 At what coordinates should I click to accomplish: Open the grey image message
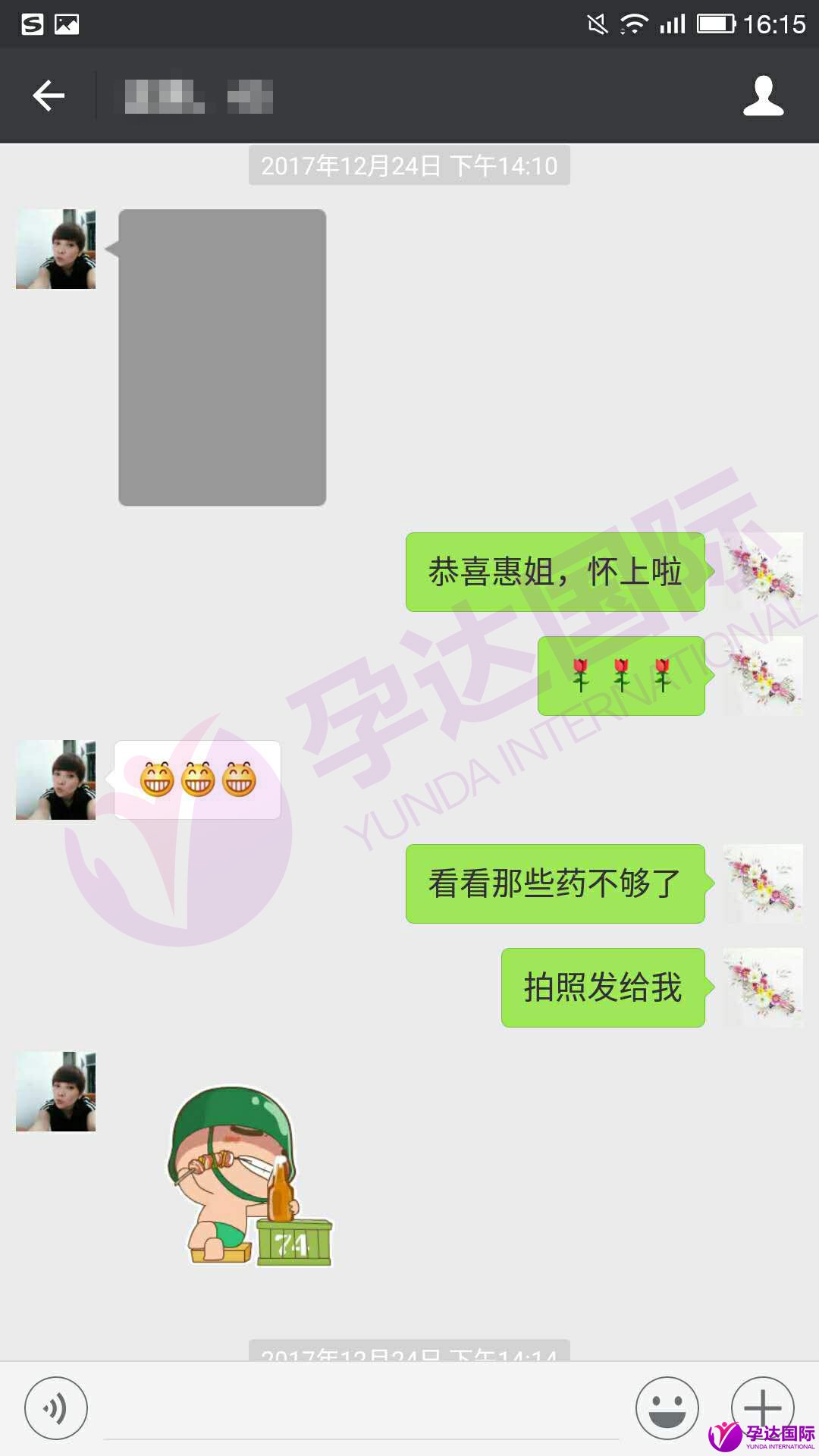[222, 357]
